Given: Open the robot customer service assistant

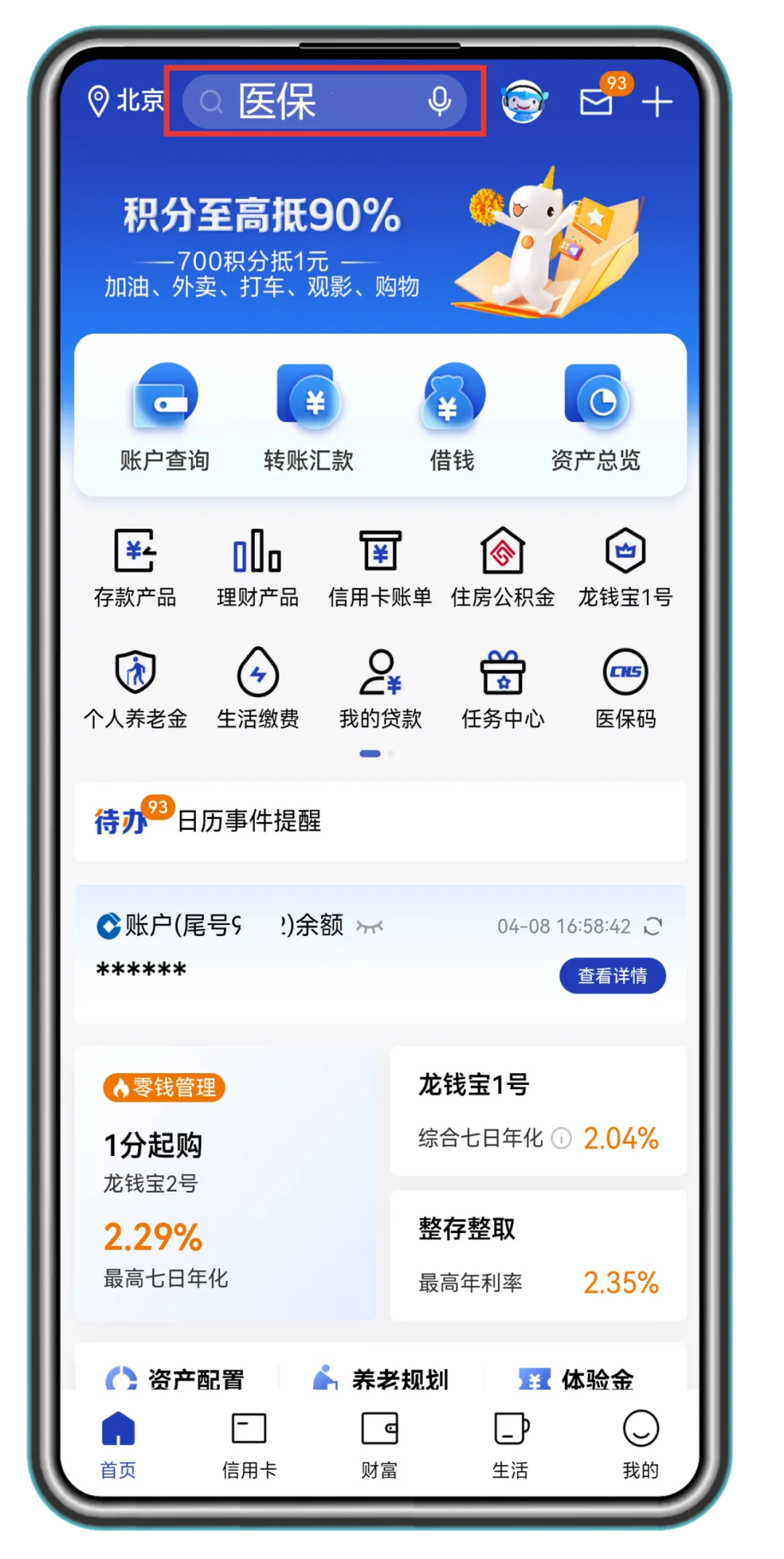Looking at the screenshot, I should (x=523, y=101).
